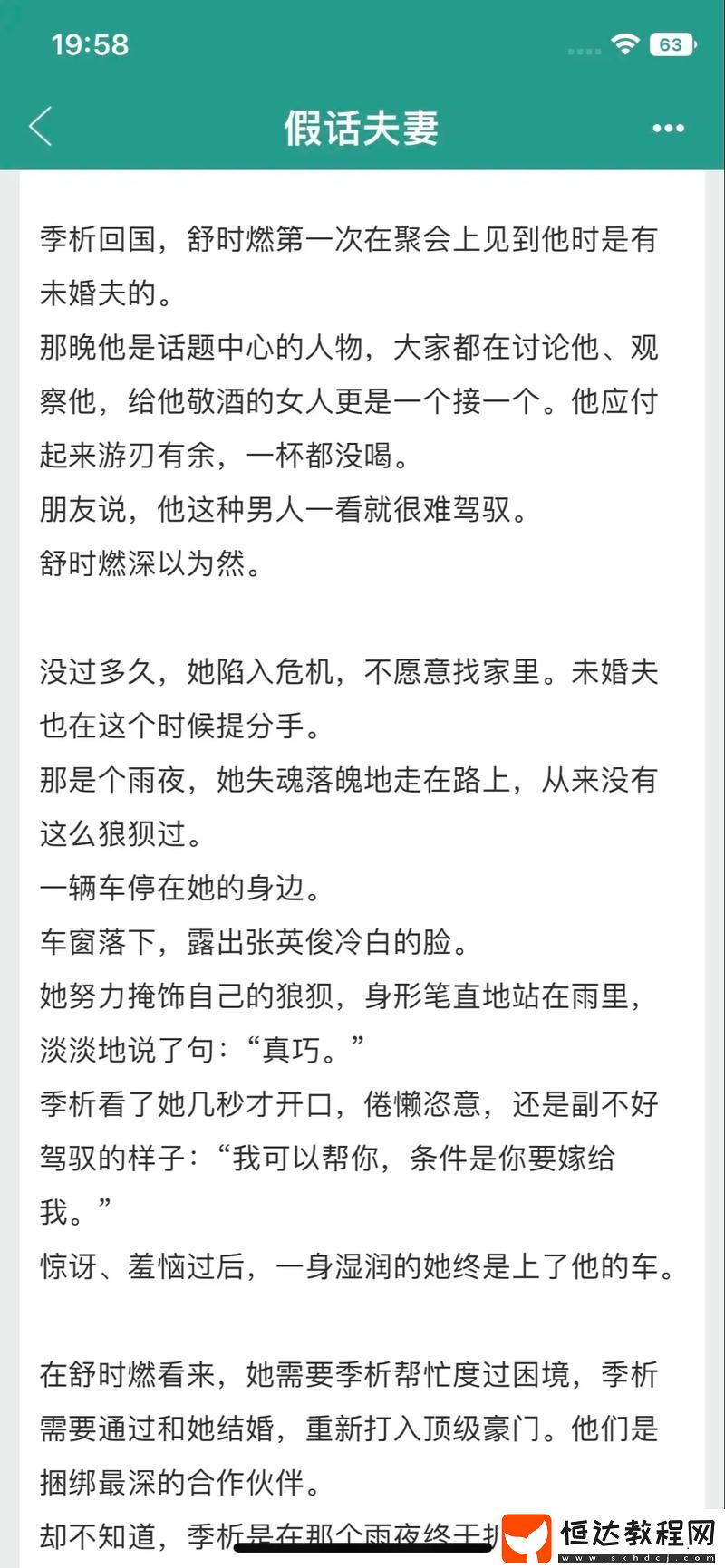725x1568 pixels.
Task: Go back from 假话夫妻 page
Action: click(41, 127)
